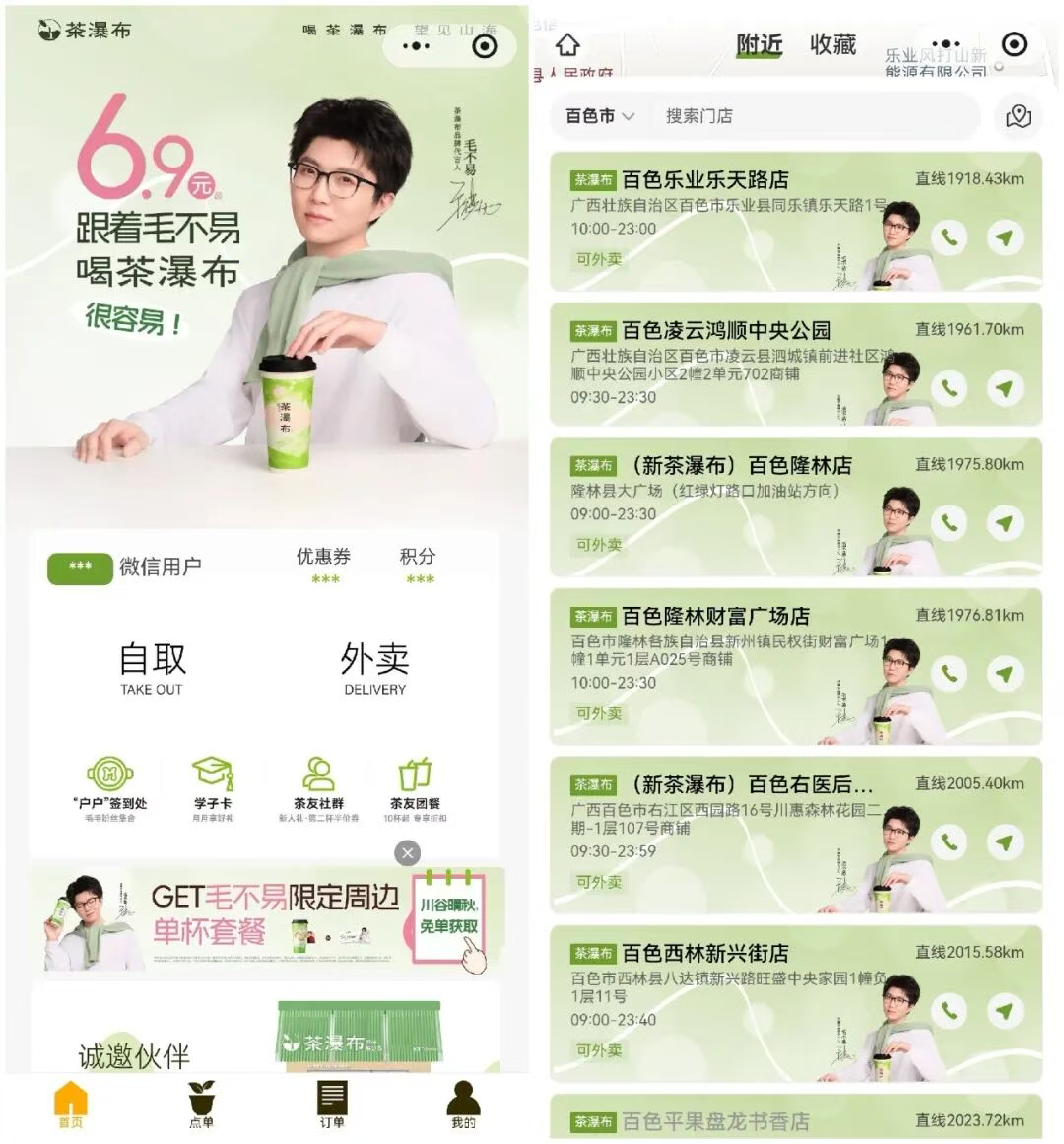Call the 百色乐业乐天路店 store
Viewport: 1064px width, 1144px height.
pyautogui.click(x=949, y=237)
